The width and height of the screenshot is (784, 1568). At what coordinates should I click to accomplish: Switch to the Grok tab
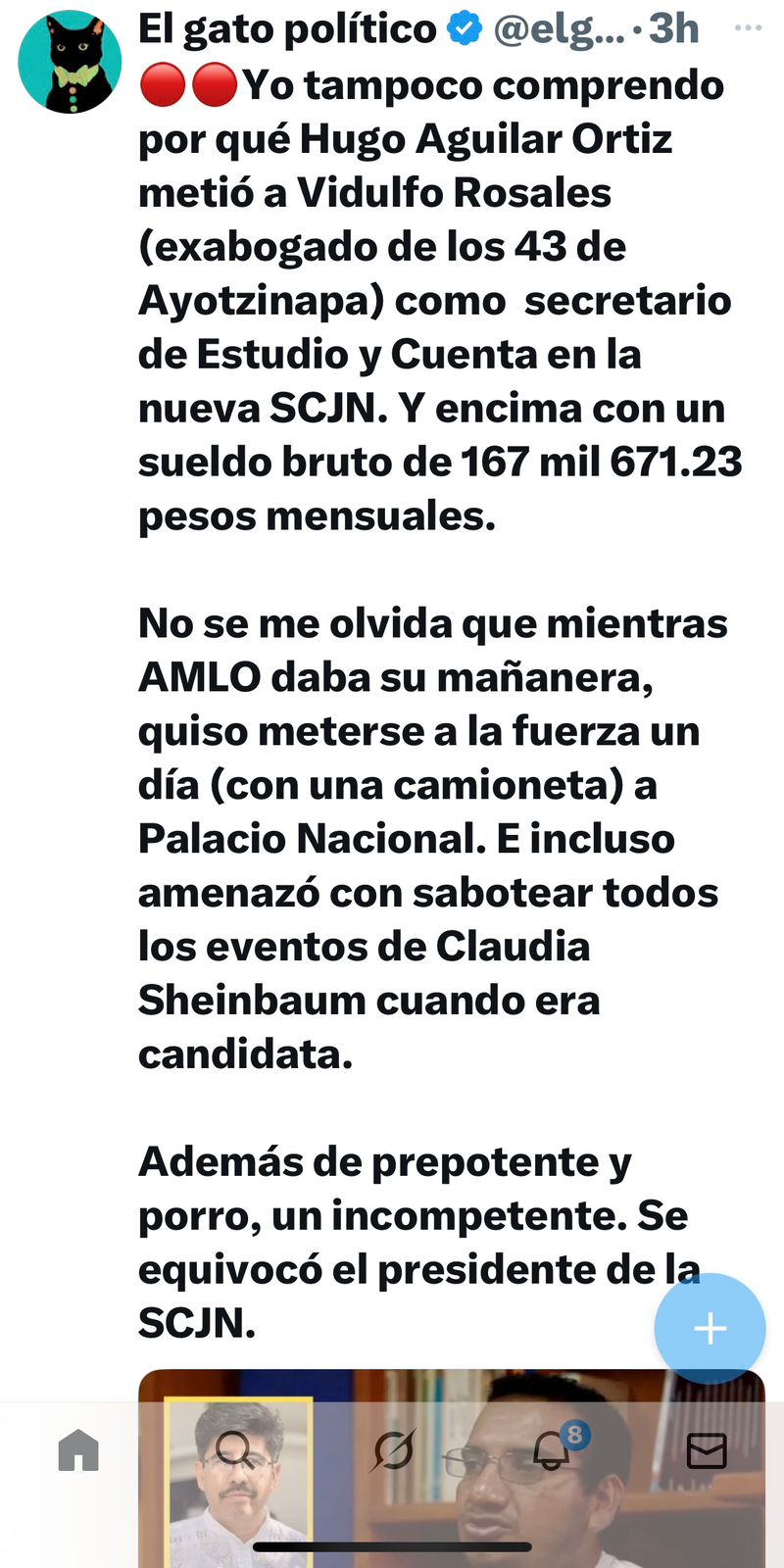[393, 1449]
